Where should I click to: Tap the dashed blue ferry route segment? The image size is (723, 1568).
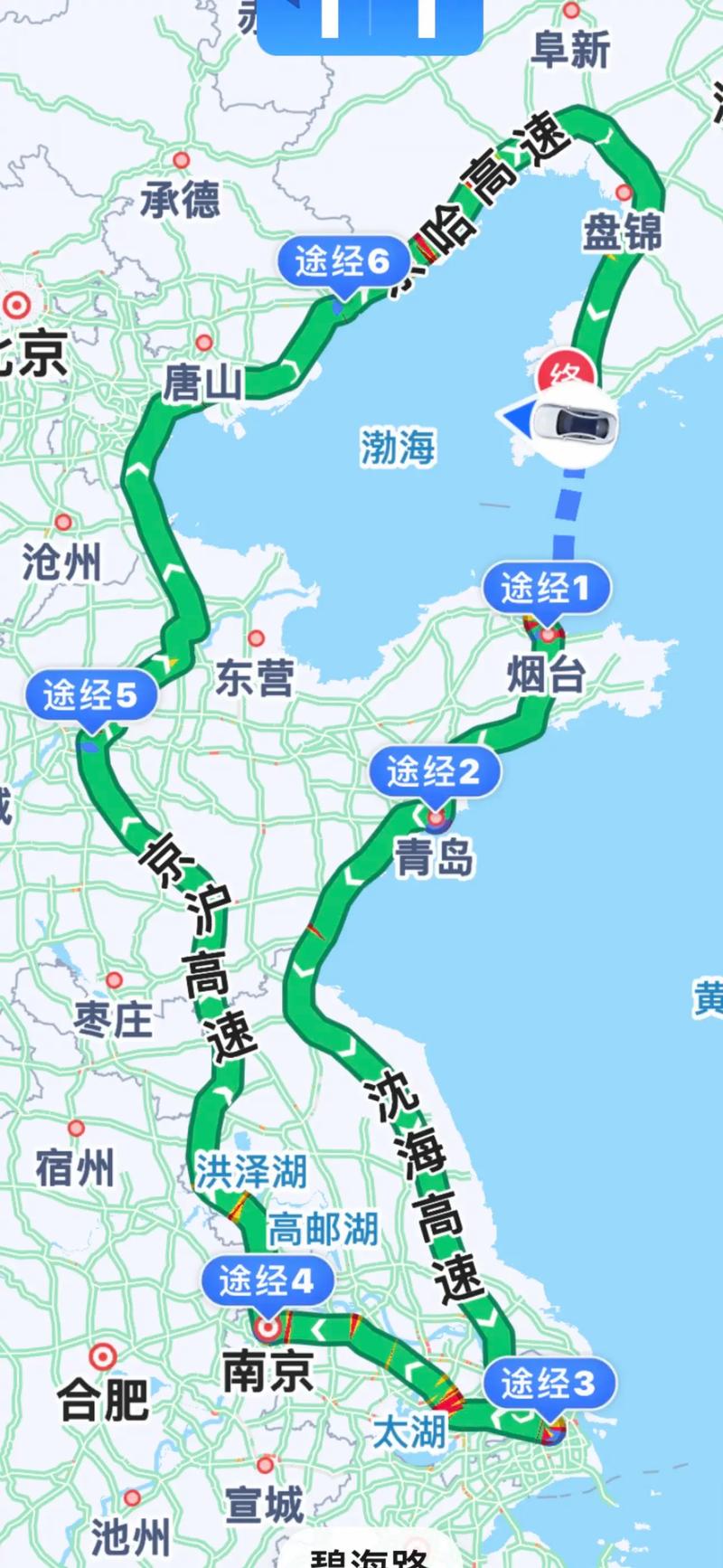[568, 506]
